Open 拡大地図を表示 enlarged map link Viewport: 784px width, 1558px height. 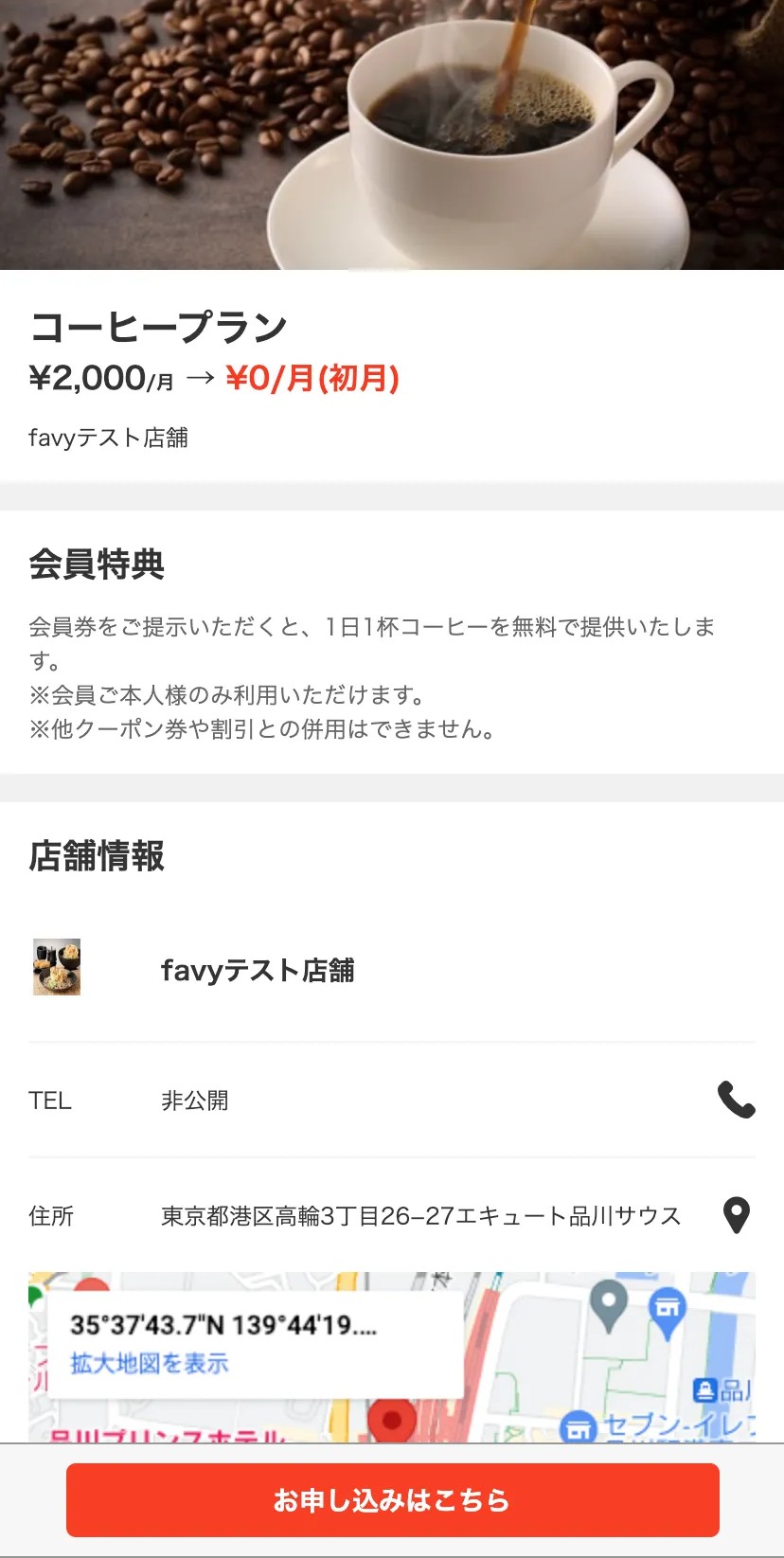coord(149,1363)
